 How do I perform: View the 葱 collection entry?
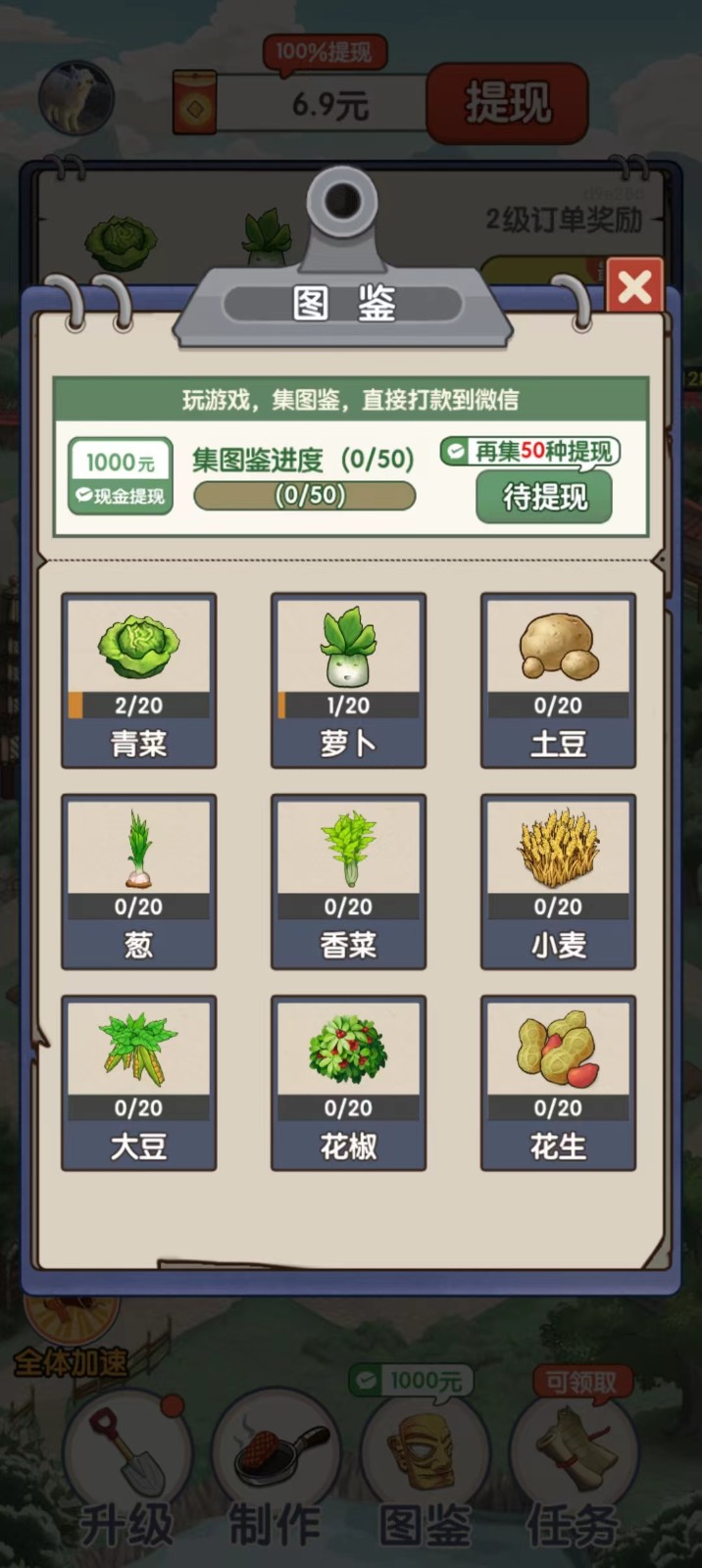point(138,881)
